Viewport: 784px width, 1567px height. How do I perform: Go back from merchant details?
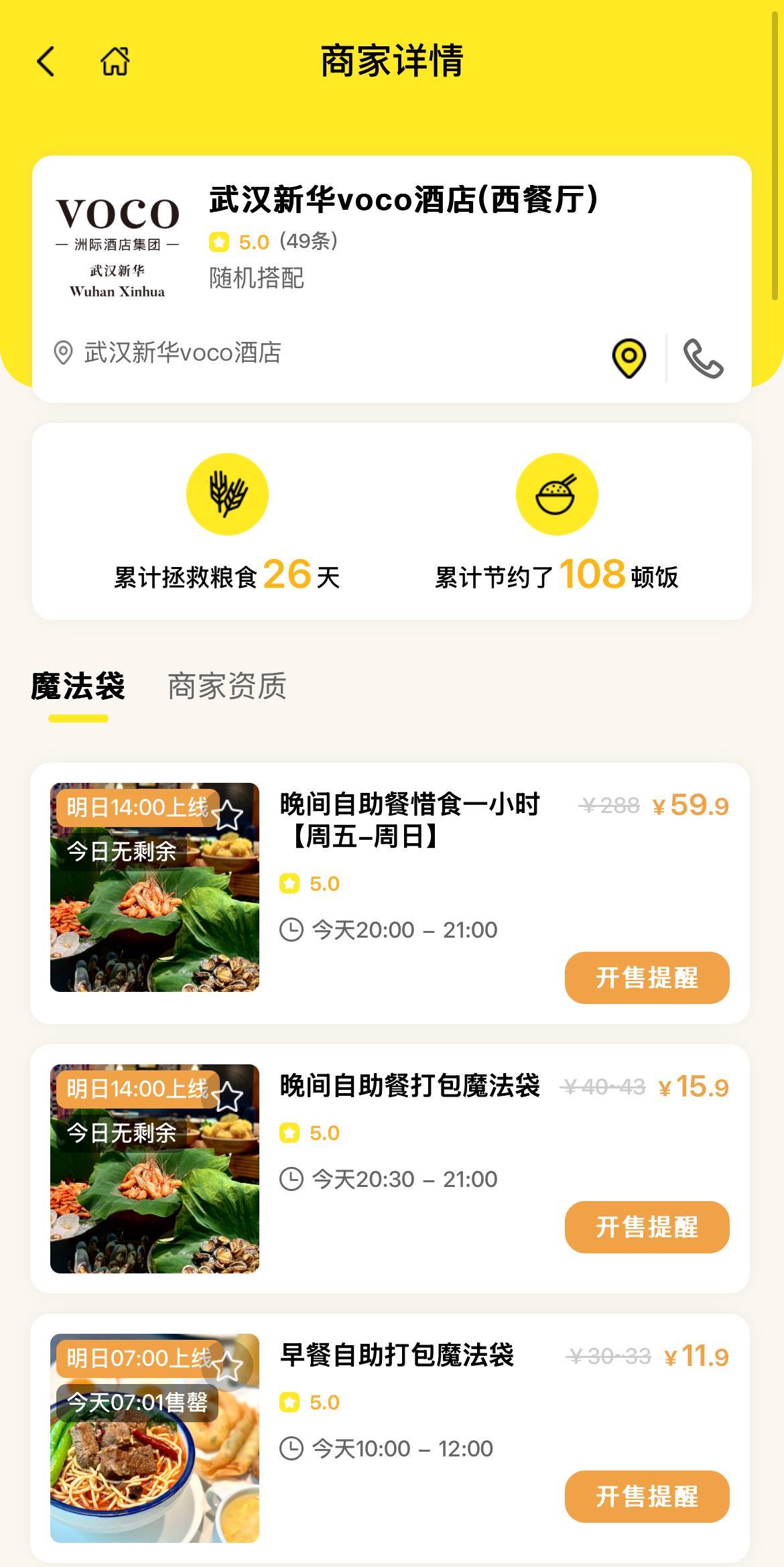pos(46,62)
